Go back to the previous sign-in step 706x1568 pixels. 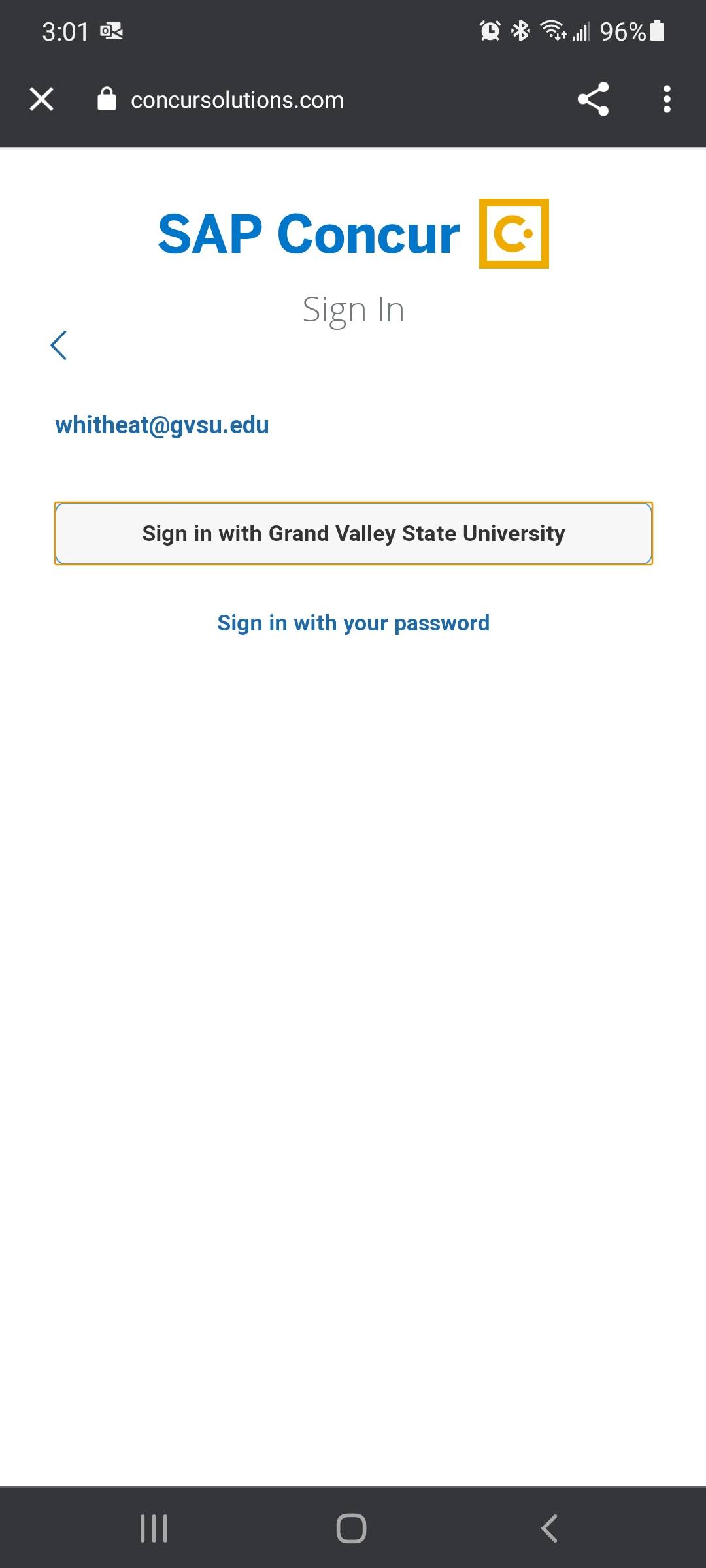[59, 345]
